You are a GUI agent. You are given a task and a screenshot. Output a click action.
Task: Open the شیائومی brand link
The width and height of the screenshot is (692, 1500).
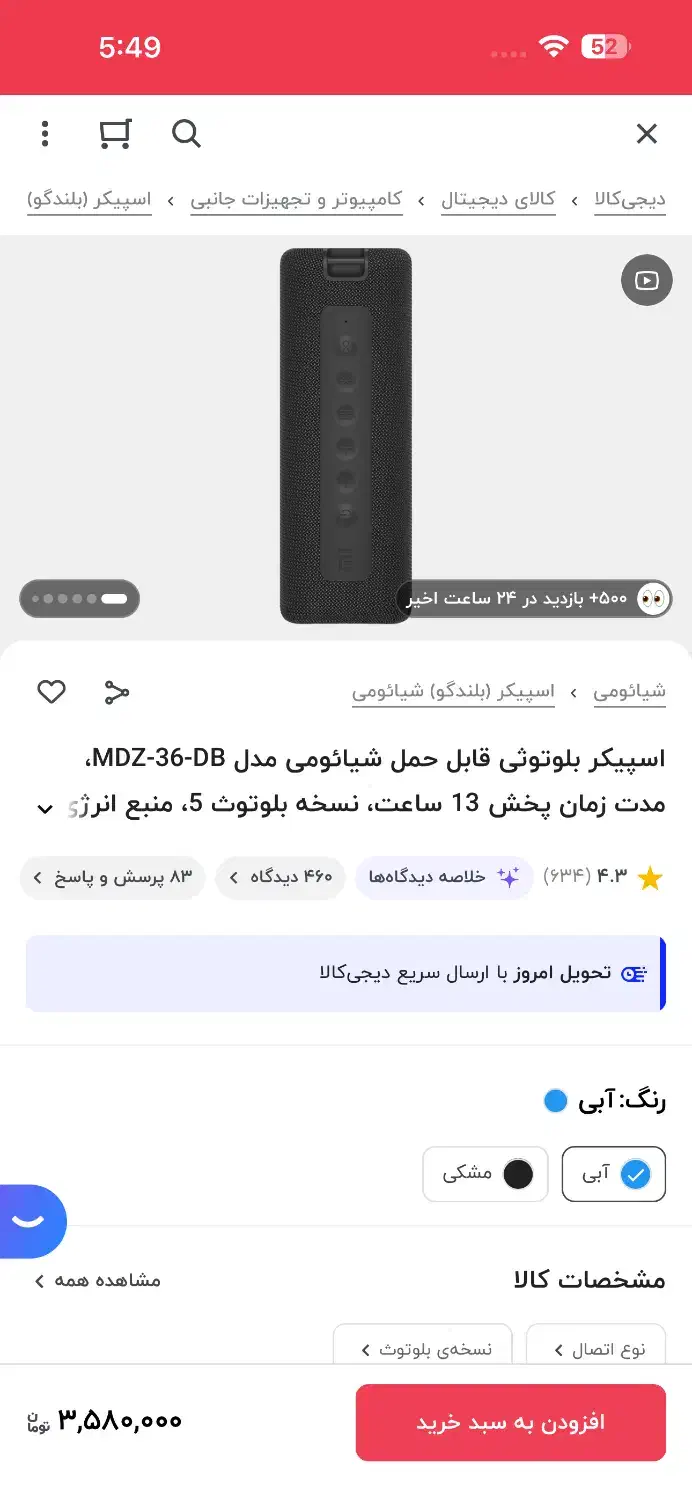(629, 692)
